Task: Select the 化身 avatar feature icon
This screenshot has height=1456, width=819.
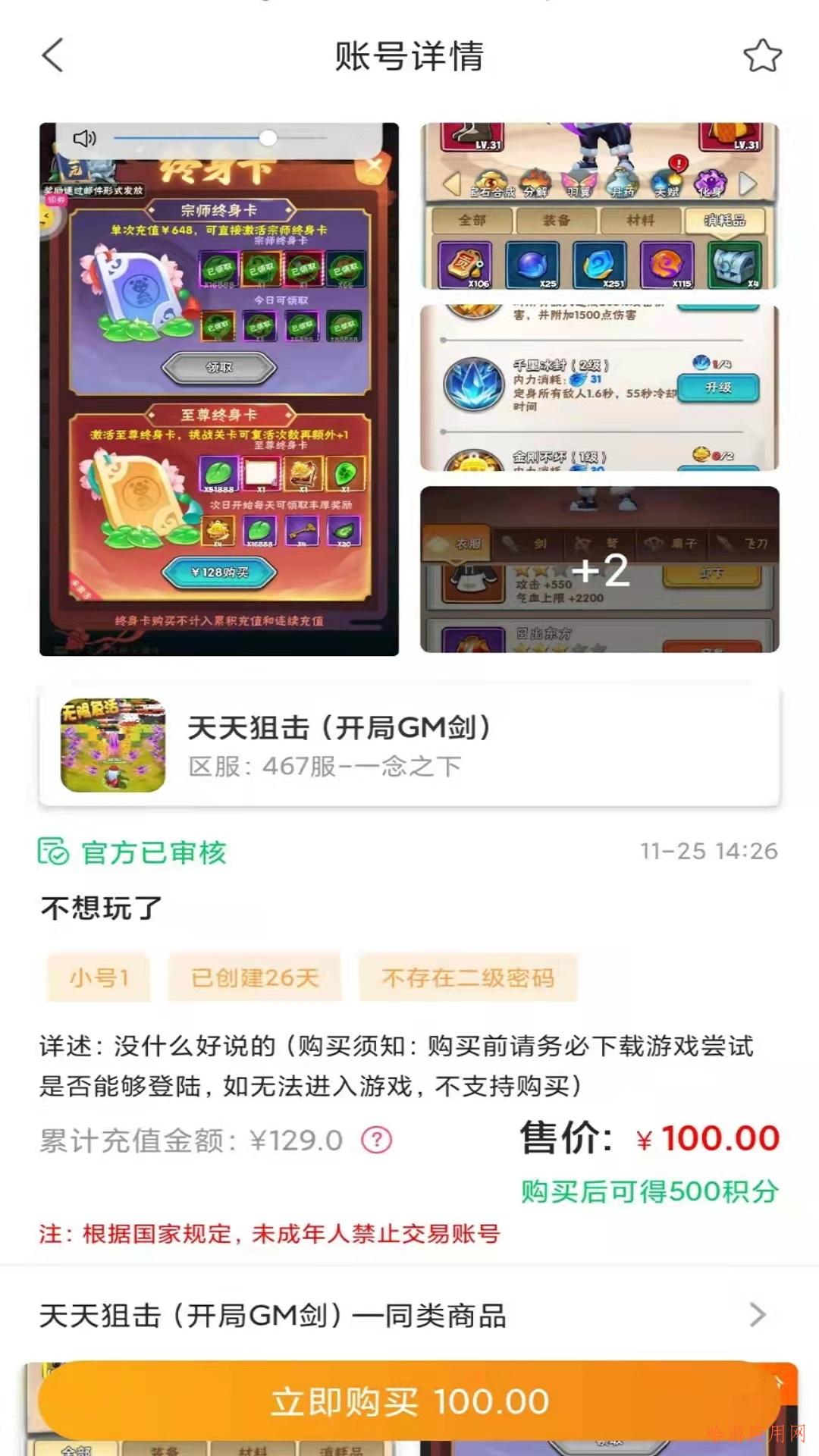Action: [x=711, y=181]
